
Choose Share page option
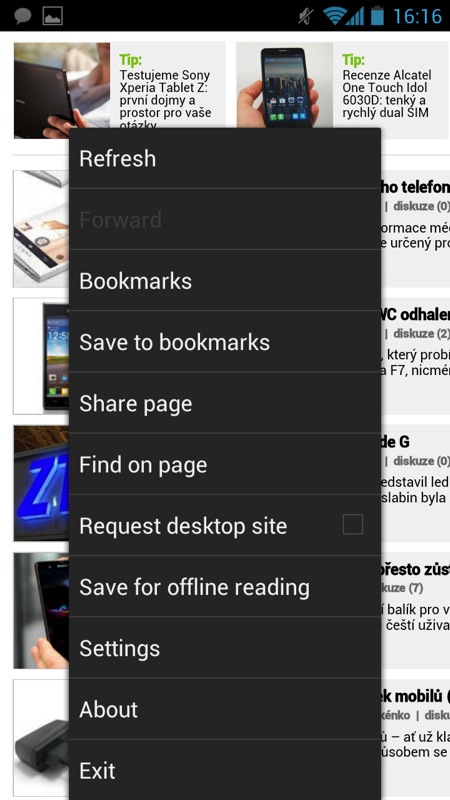point(224,403)
